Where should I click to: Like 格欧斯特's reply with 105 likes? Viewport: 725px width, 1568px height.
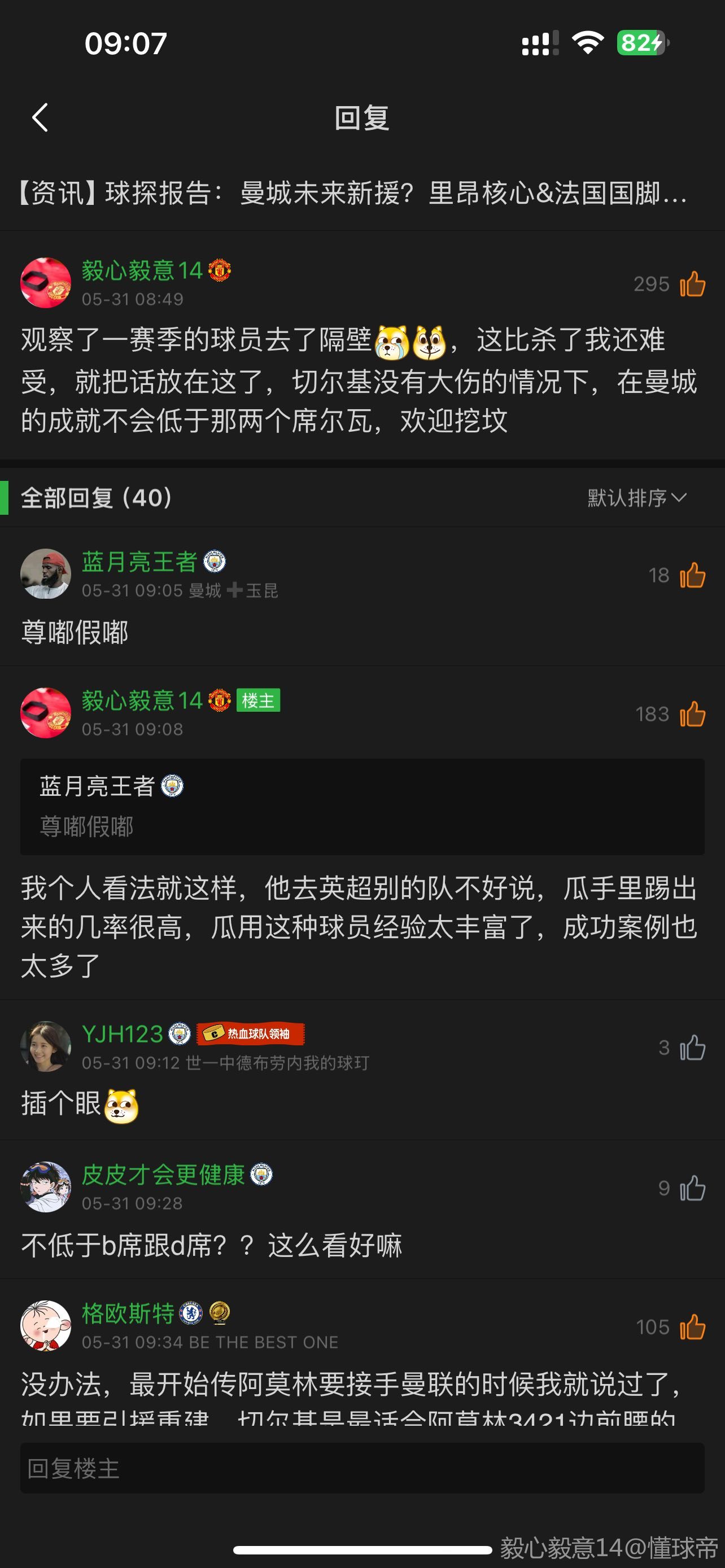point(692,1327)
